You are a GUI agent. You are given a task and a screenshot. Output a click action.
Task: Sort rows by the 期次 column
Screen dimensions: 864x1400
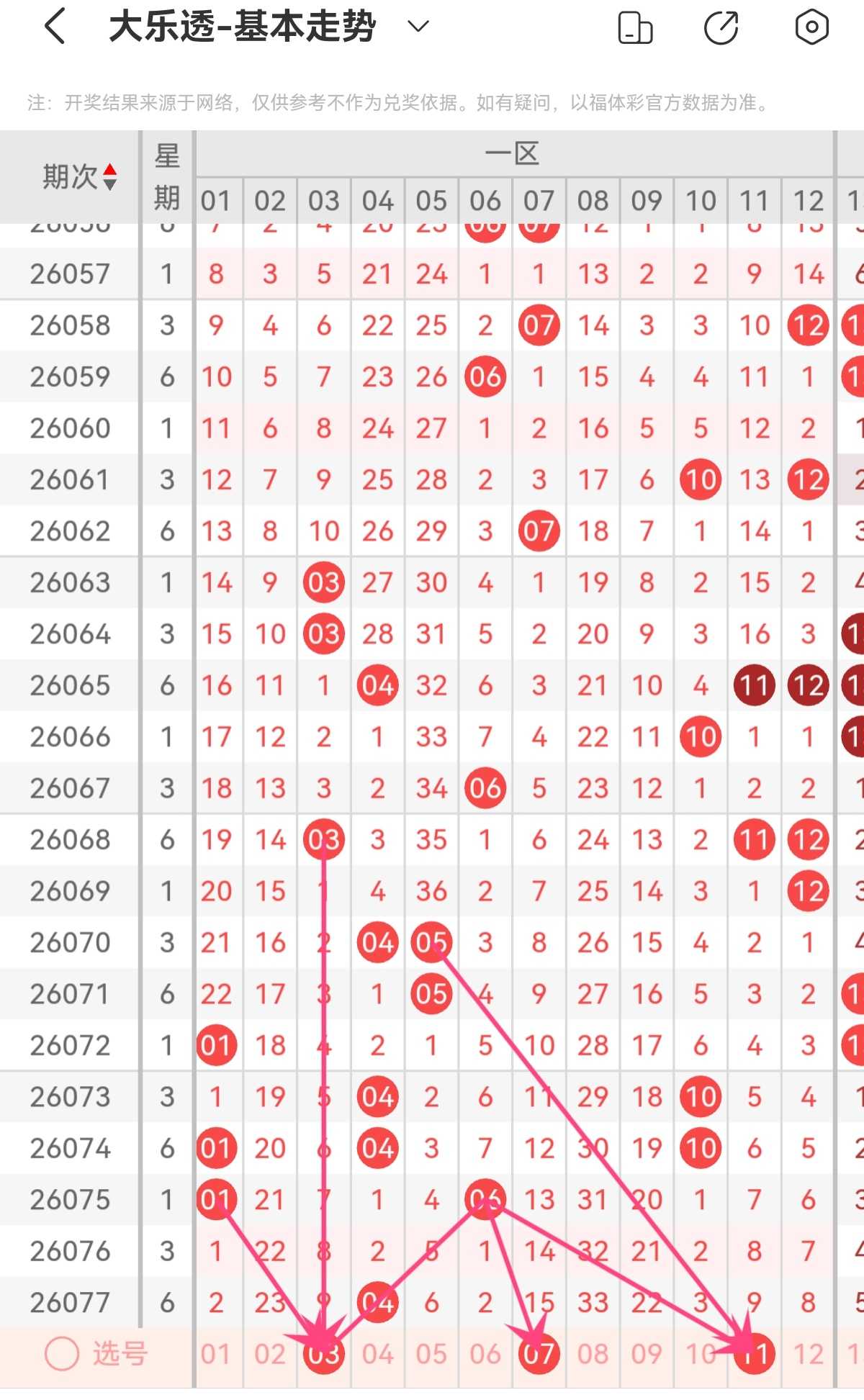[x=79, y=177]
